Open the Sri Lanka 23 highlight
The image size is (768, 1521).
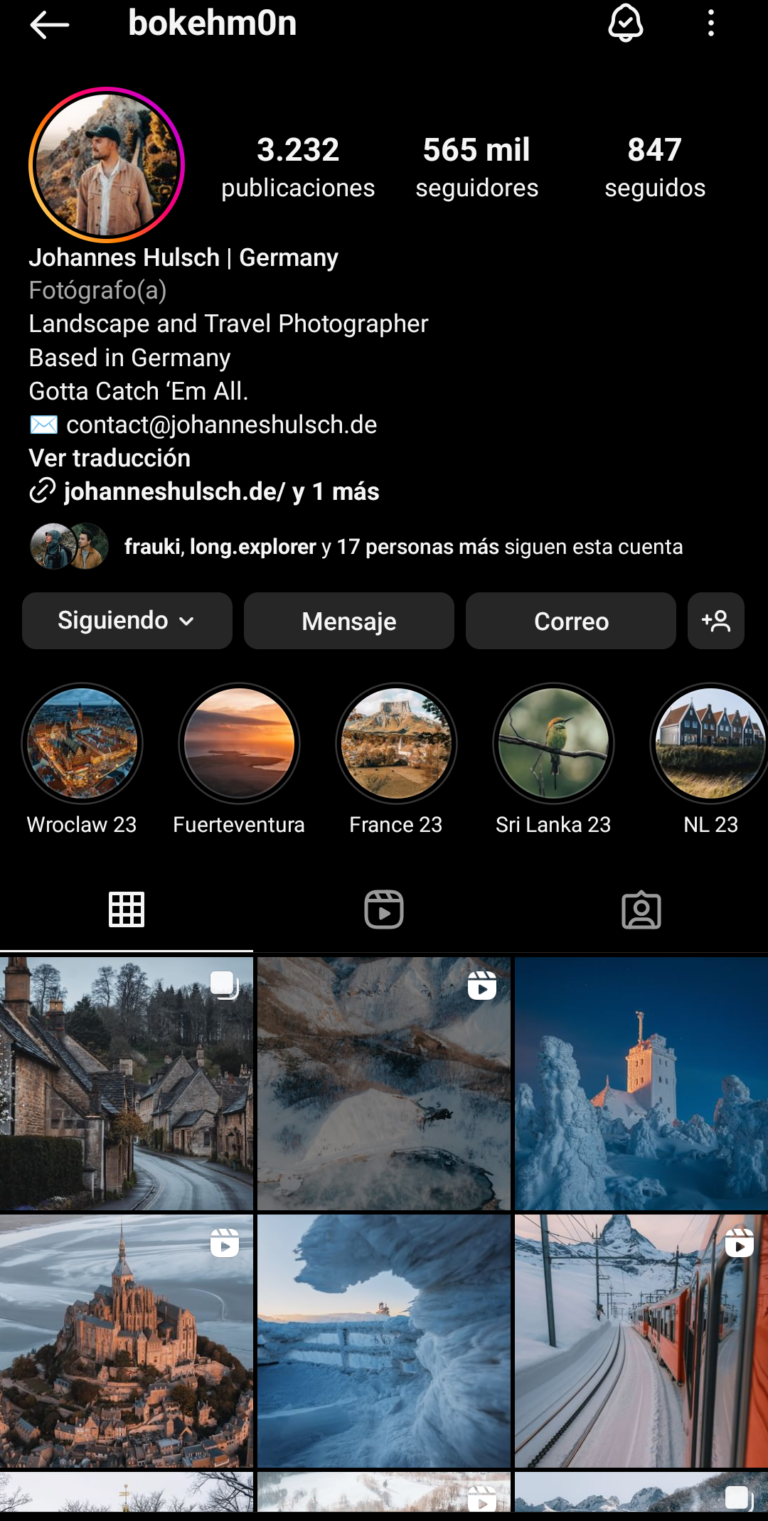click(553, 744)
